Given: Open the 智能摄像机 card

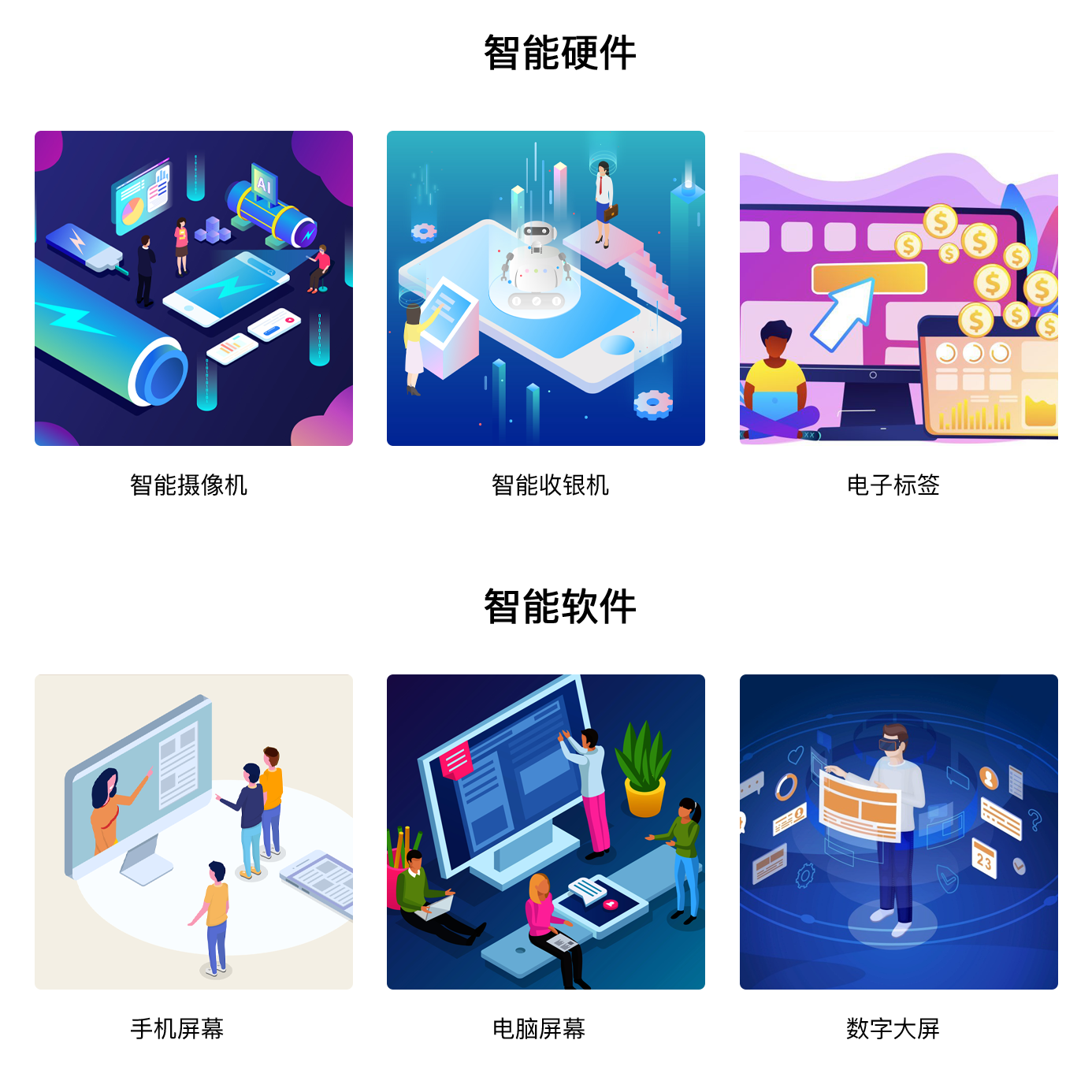Looking at the screenshot, I should pos(194,288).
